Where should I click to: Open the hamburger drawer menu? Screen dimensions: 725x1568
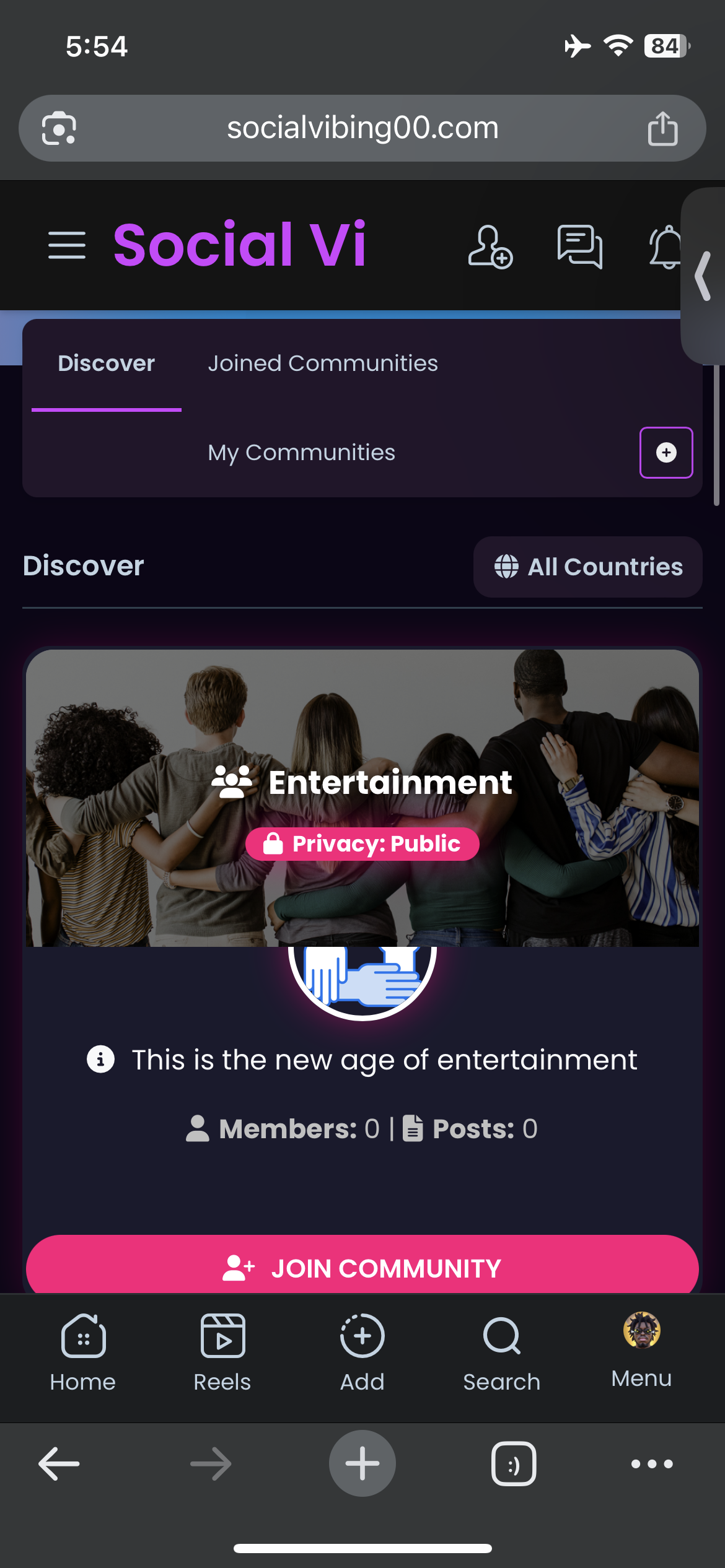click(67, 245)
